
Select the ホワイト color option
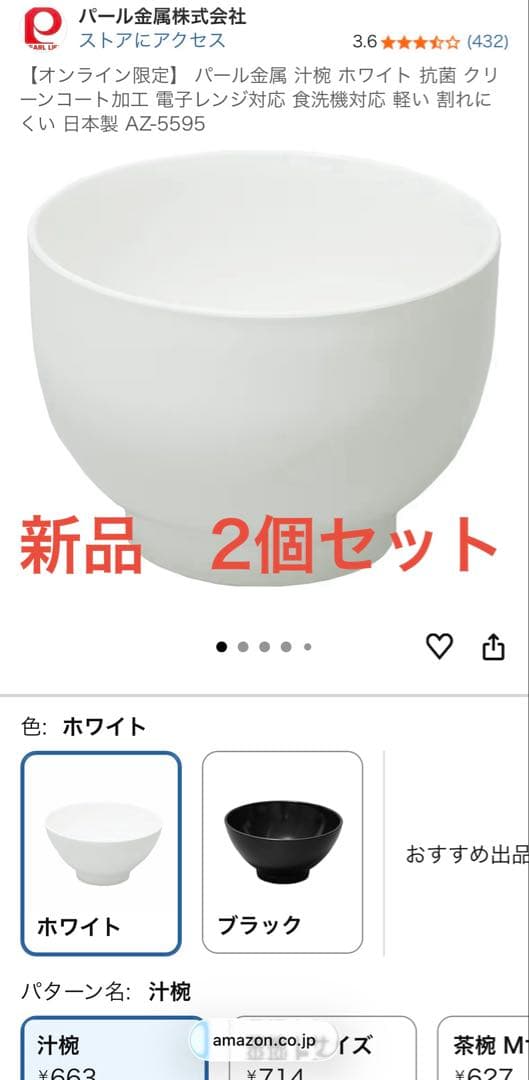coord(101,853)
